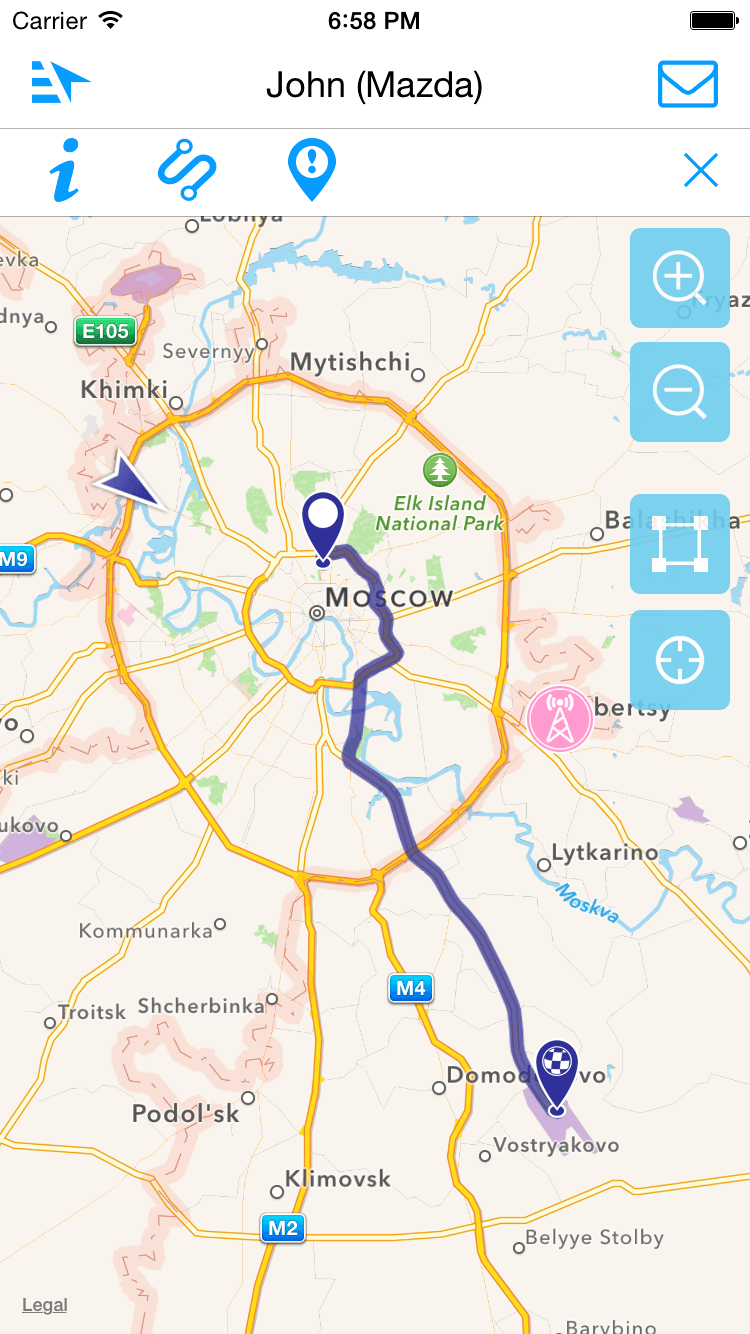Fit the whole route on screen
750x1334 pixels.
point(680,544)
